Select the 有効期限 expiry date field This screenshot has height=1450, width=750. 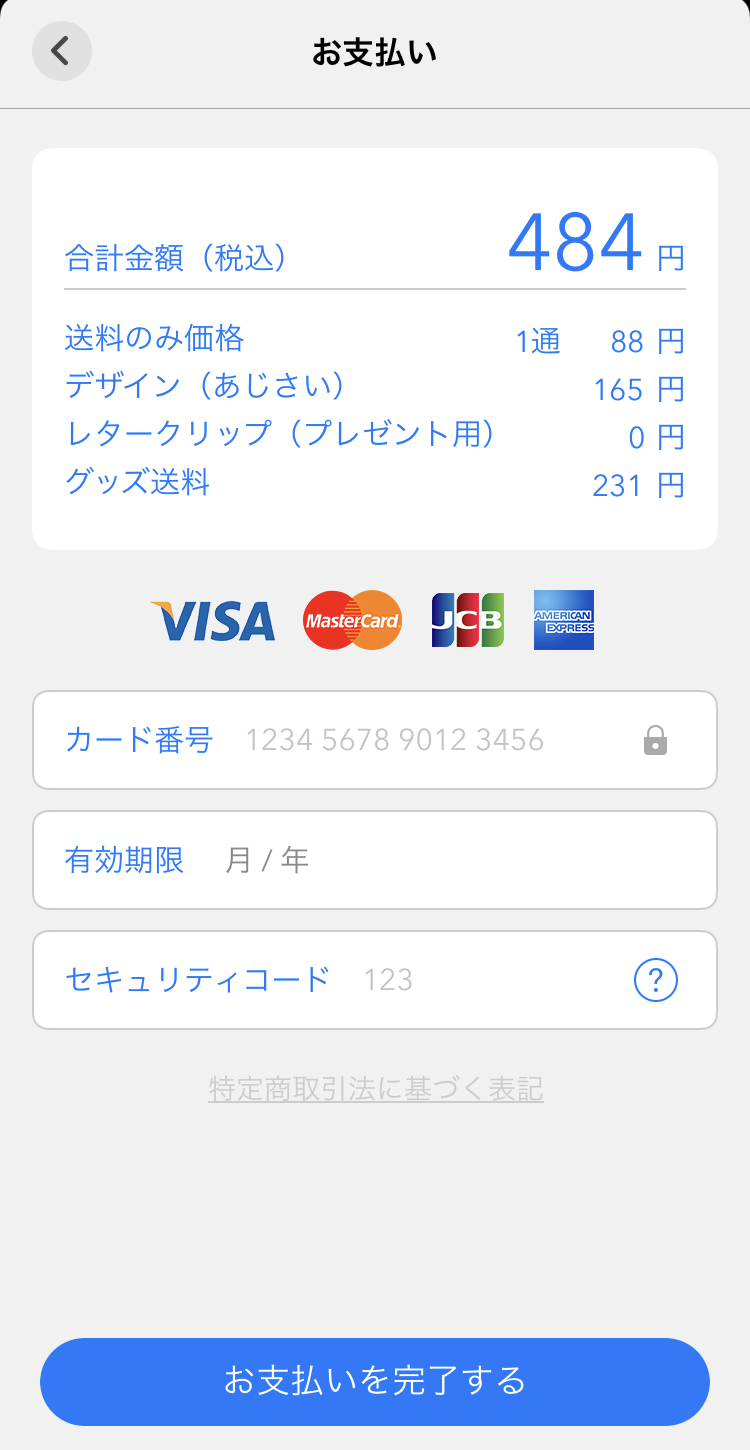(x=375, y=860)
